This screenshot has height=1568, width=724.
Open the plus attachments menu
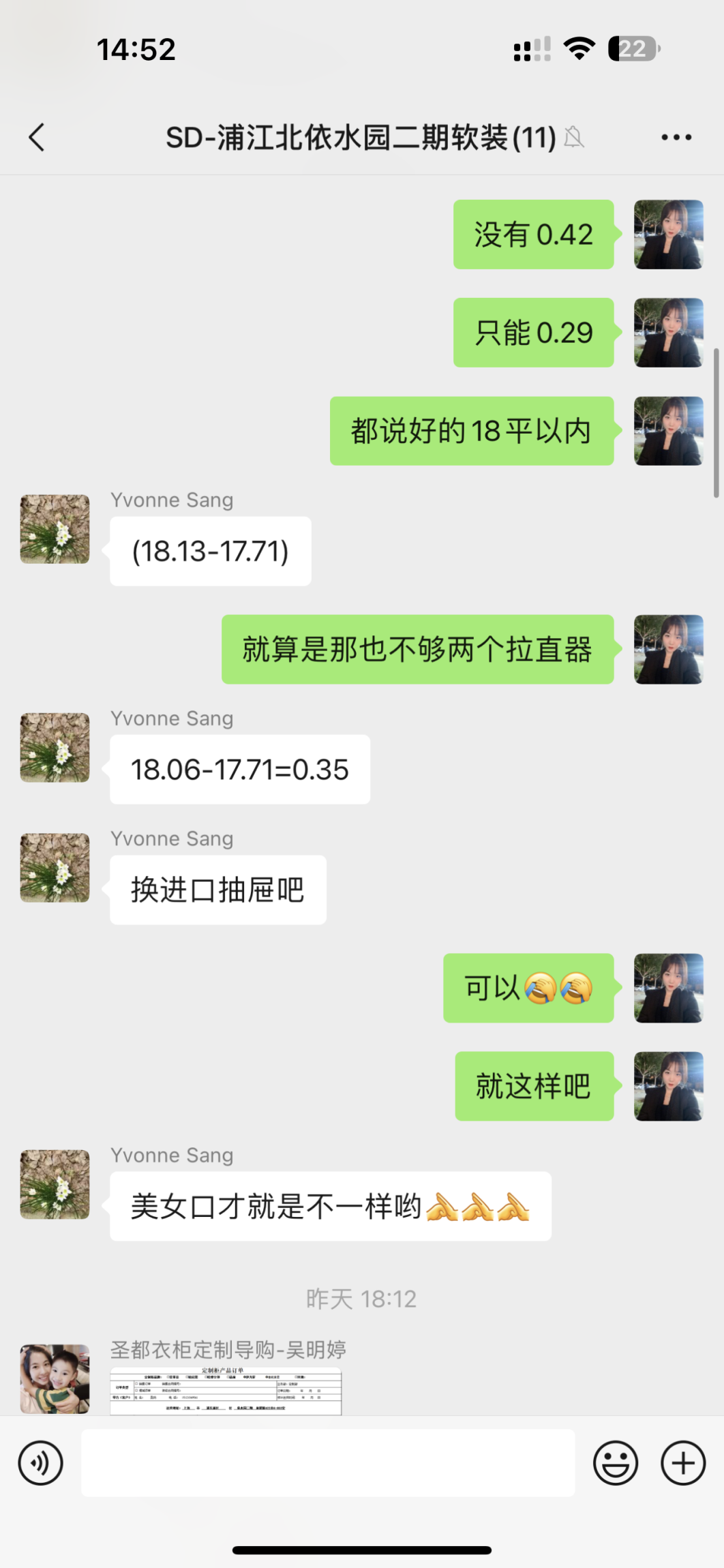tap(682, 1462)
